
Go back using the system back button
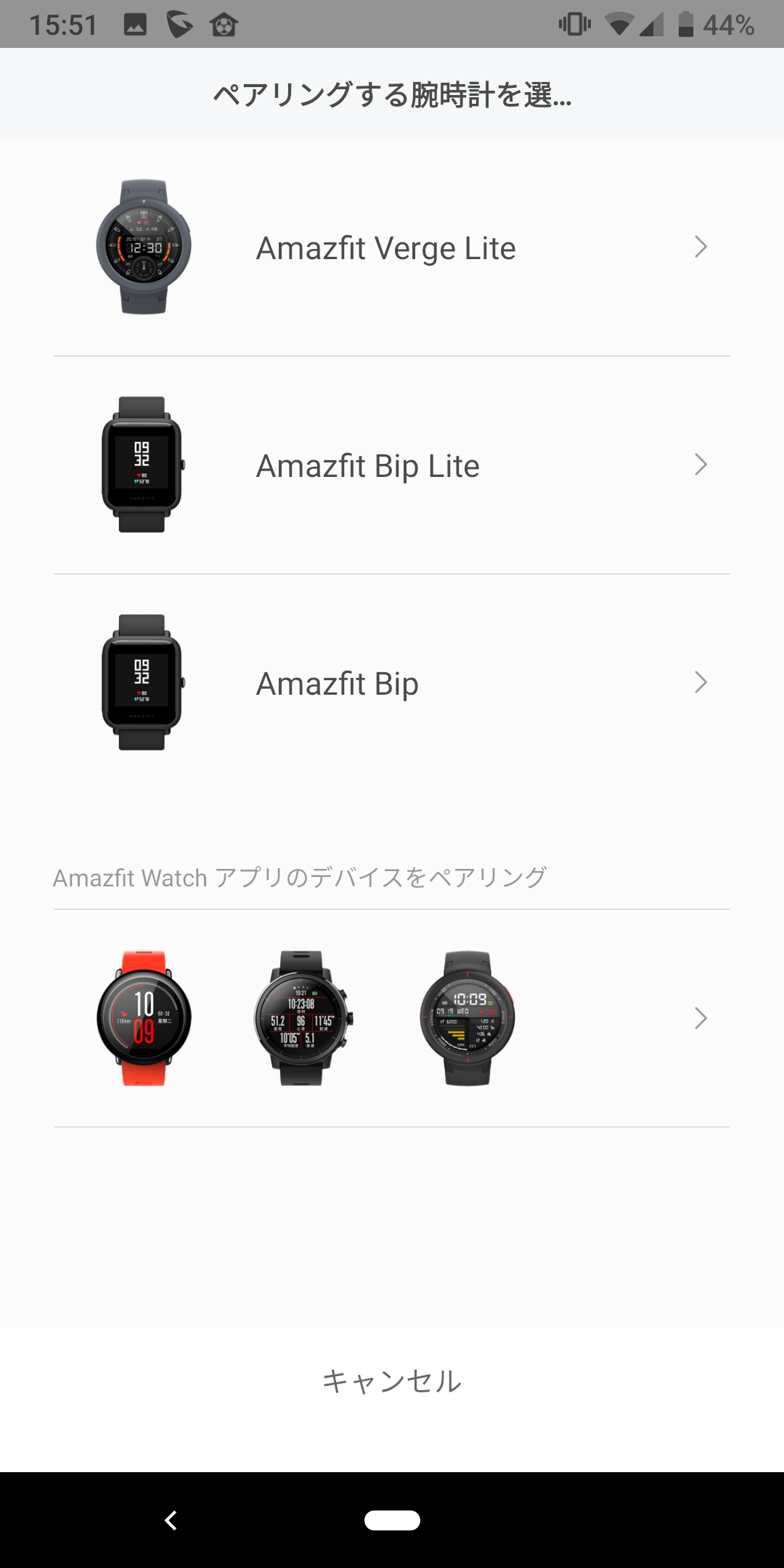[171, 1520]
